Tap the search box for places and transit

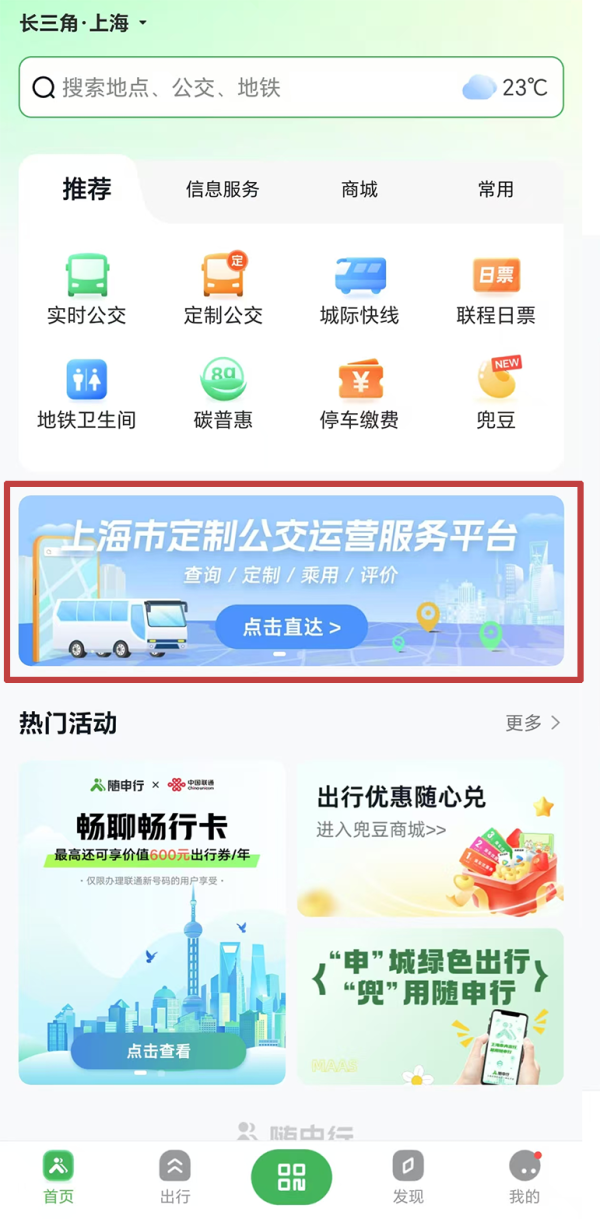point(250,88)
